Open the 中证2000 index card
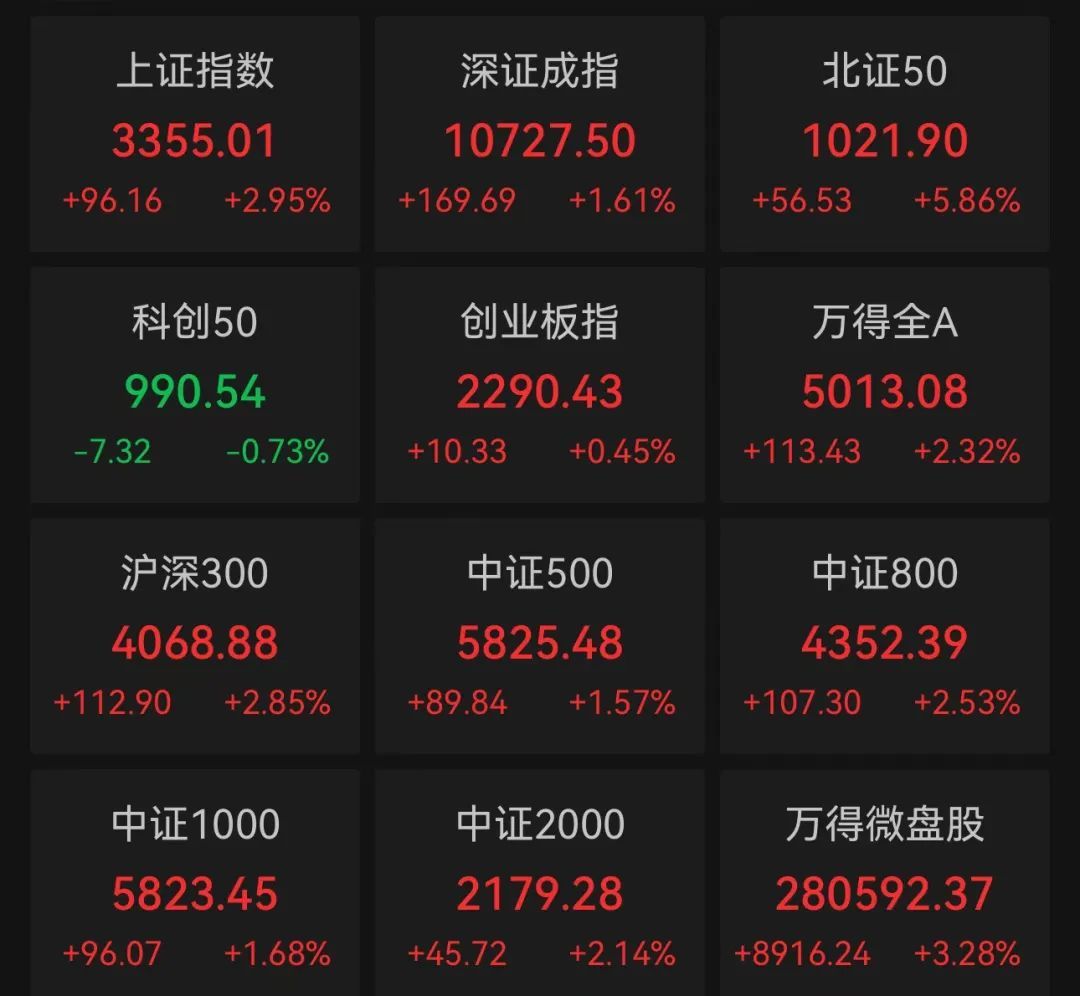The image size is (1080, 996). coord(540,885)
